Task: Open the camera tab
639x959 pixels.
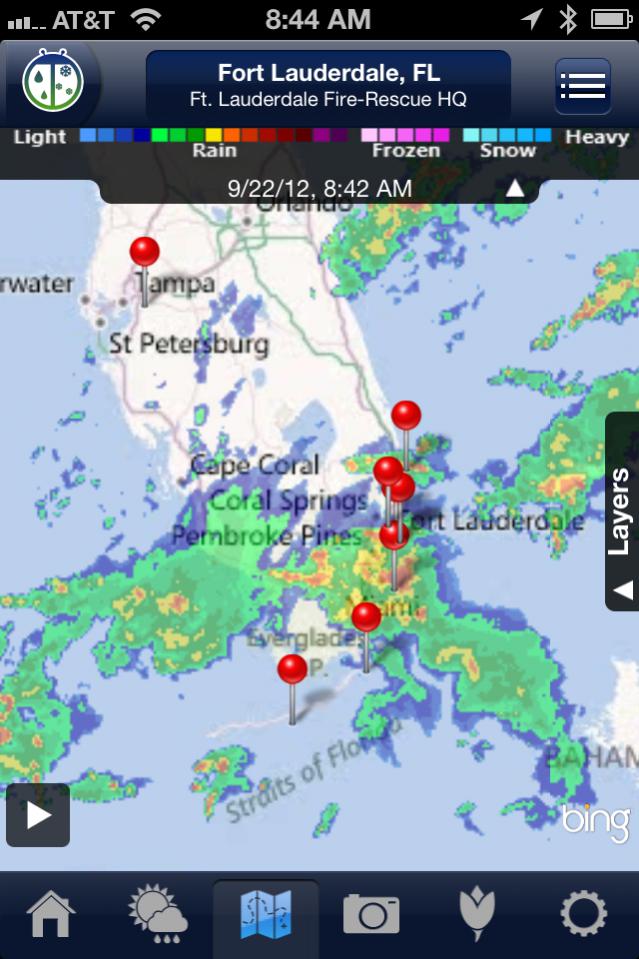Action: (x=371, y=913)
